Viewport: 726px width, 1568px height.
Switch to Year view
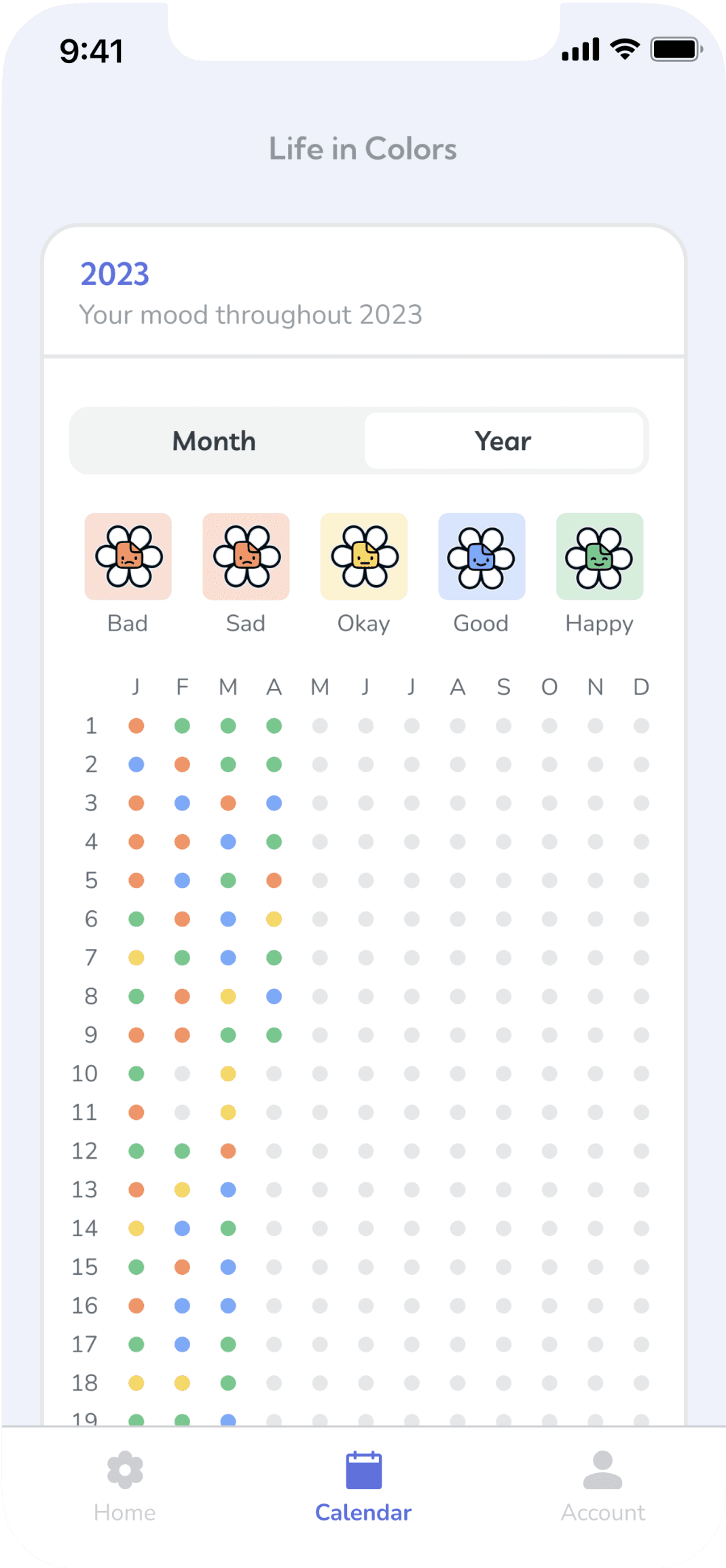[x=503, y=441]
